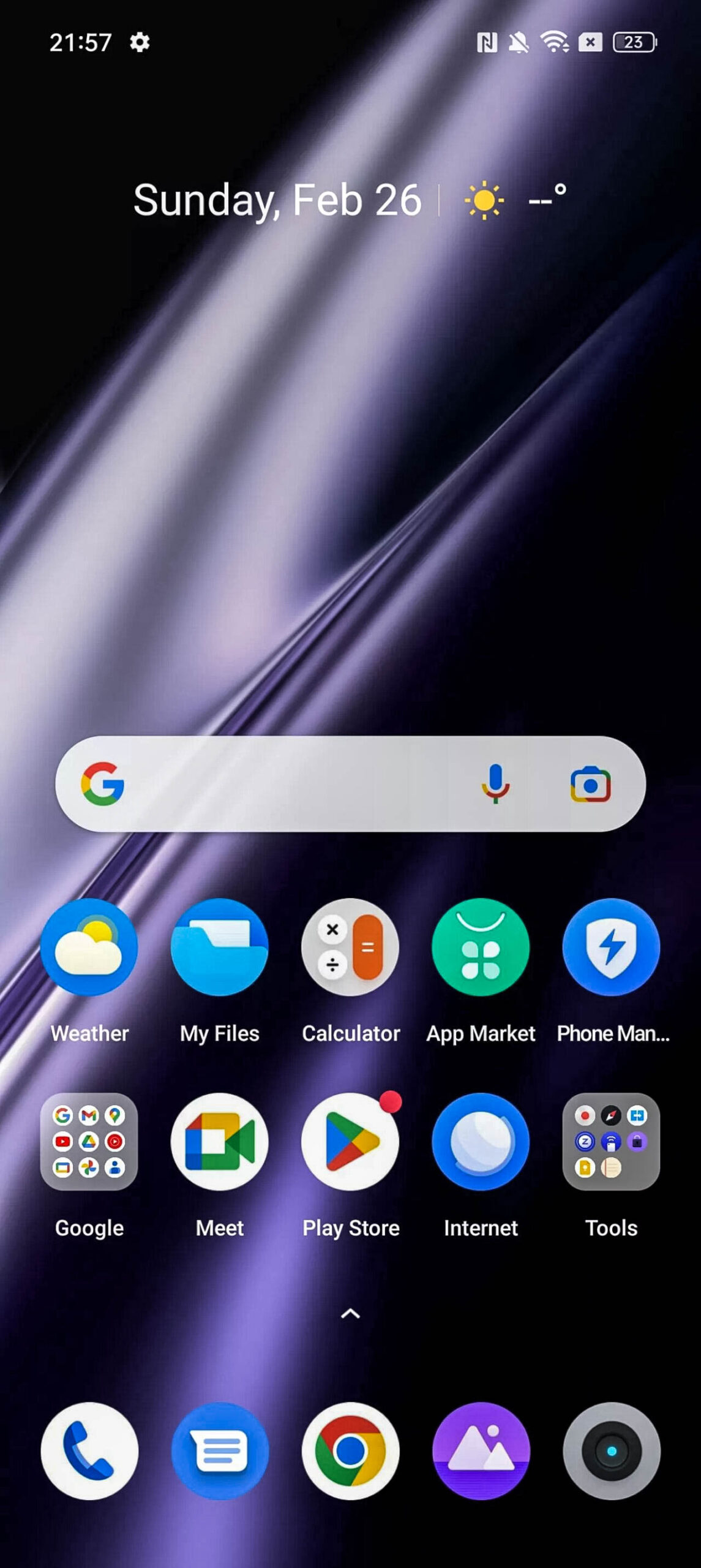Launch My Files
Viewport: 701px width, 1568px height.
tap(220, 947)
